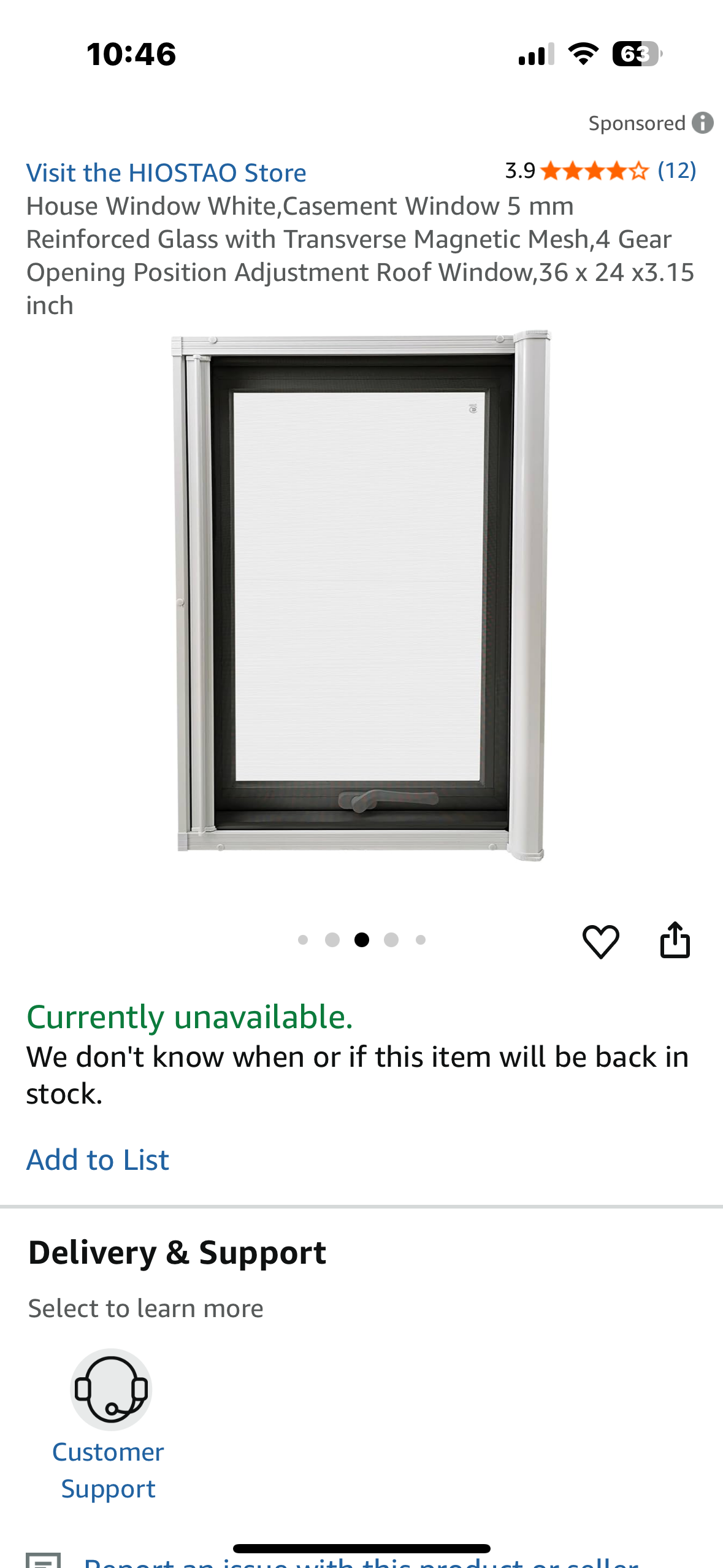Tap the Wi-Fi indicator in status bar

point(583,54)
